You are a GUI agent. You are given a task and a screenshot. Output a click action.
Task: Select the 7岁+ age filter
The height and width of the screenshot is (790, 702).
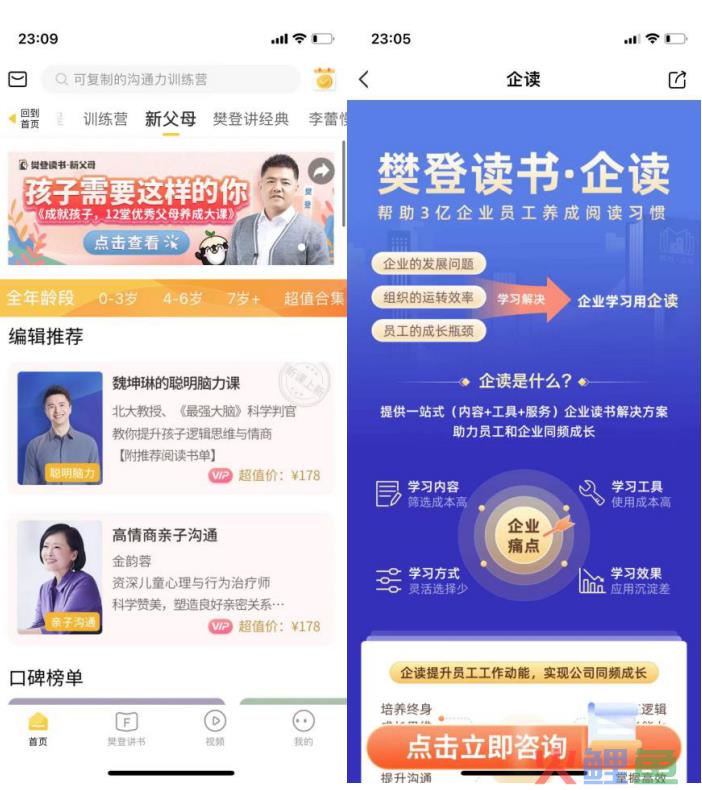coord(243,298)
